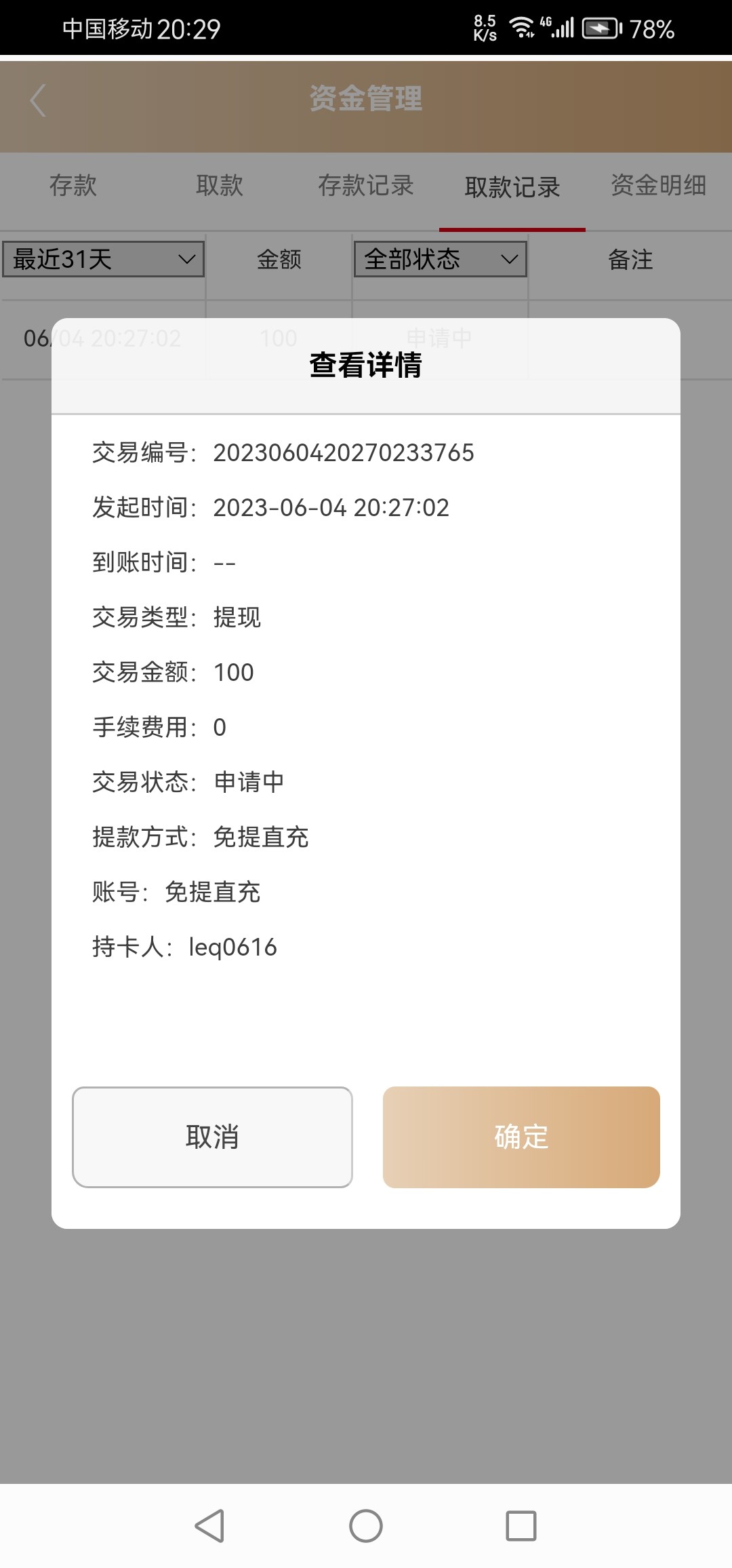Expand the chevron beside 全部状态
732x1568 pixels.
coord(510,259)
